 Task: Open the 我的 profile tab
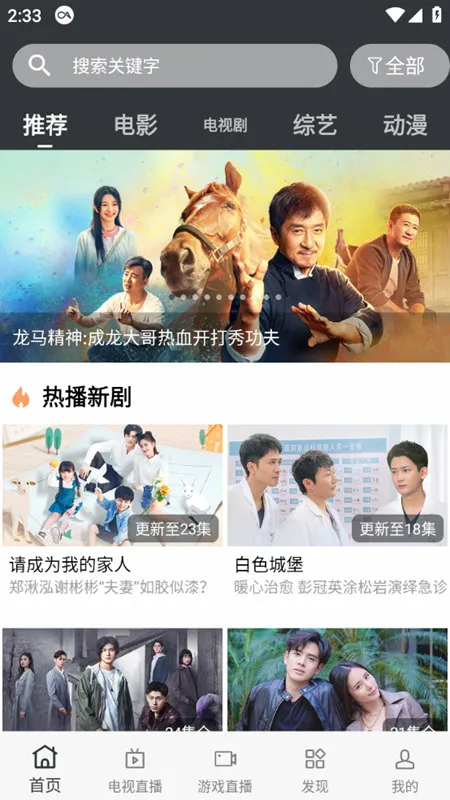point(405,769)
